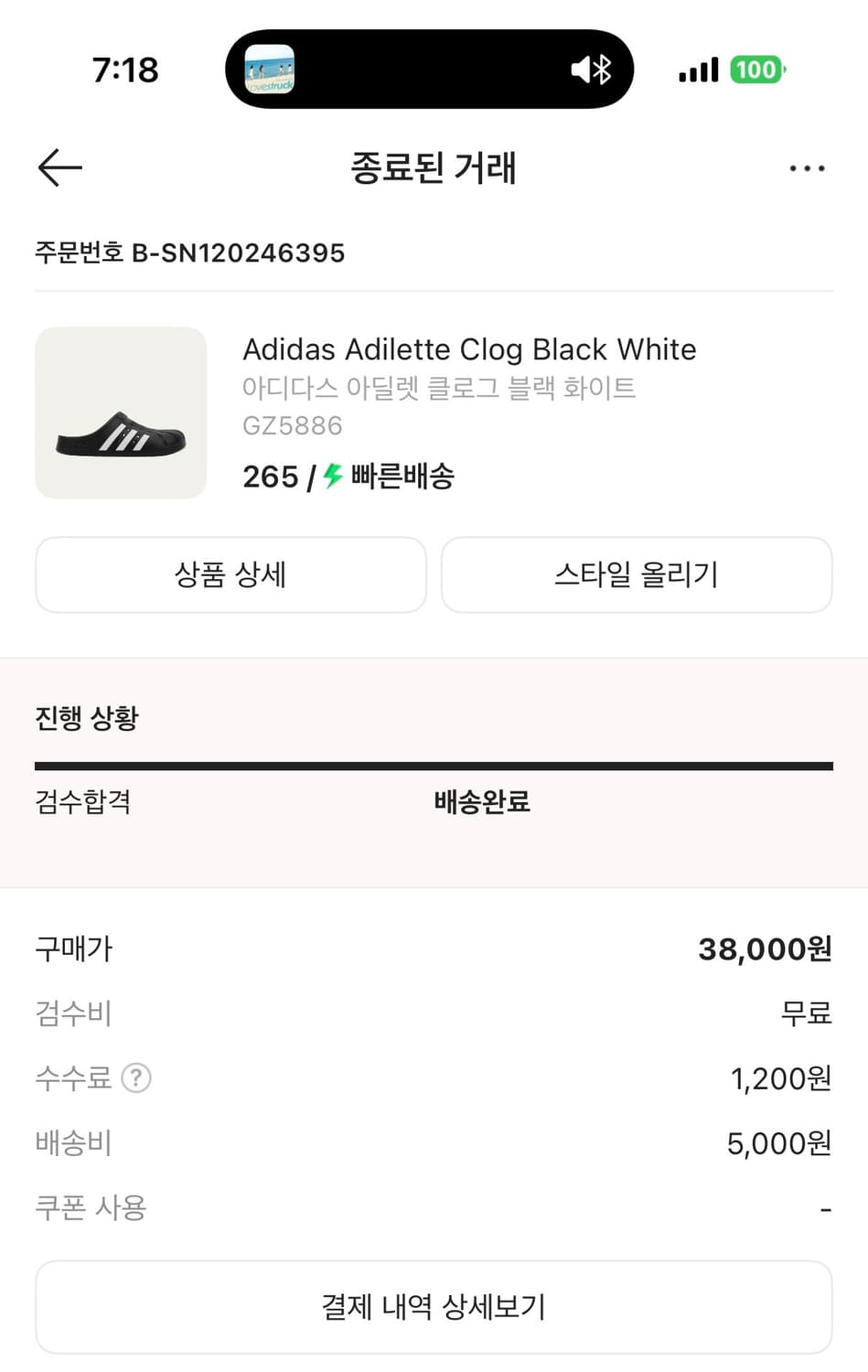Image resolution: width=868 pixels, height=1372 pixels.
Task: Tap the lightning bolt fast delivery icon
Action: pyautogui.click(x=331, y=475)
